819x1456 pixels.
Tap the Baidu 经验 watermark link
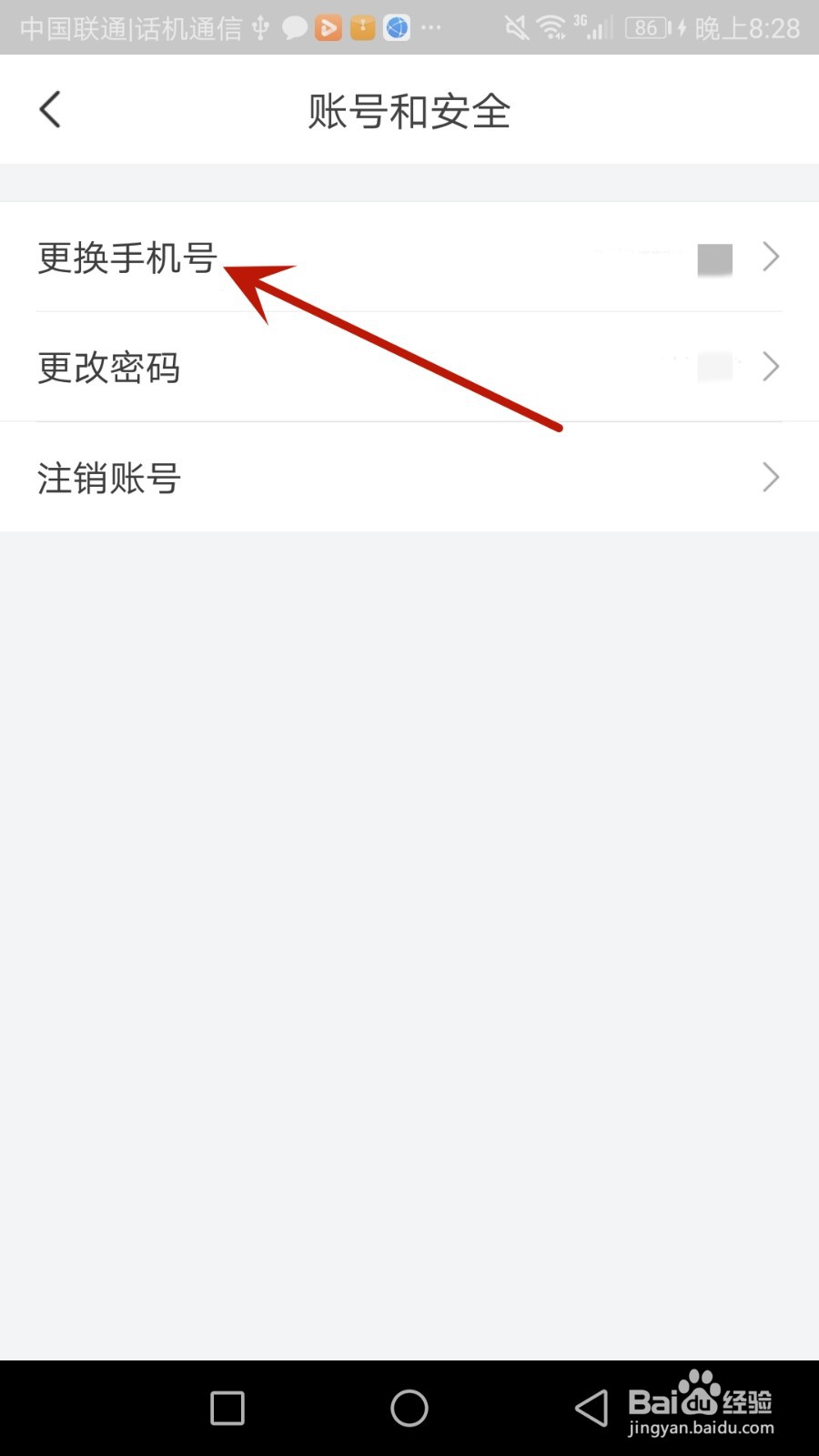tap(701, 1404)
